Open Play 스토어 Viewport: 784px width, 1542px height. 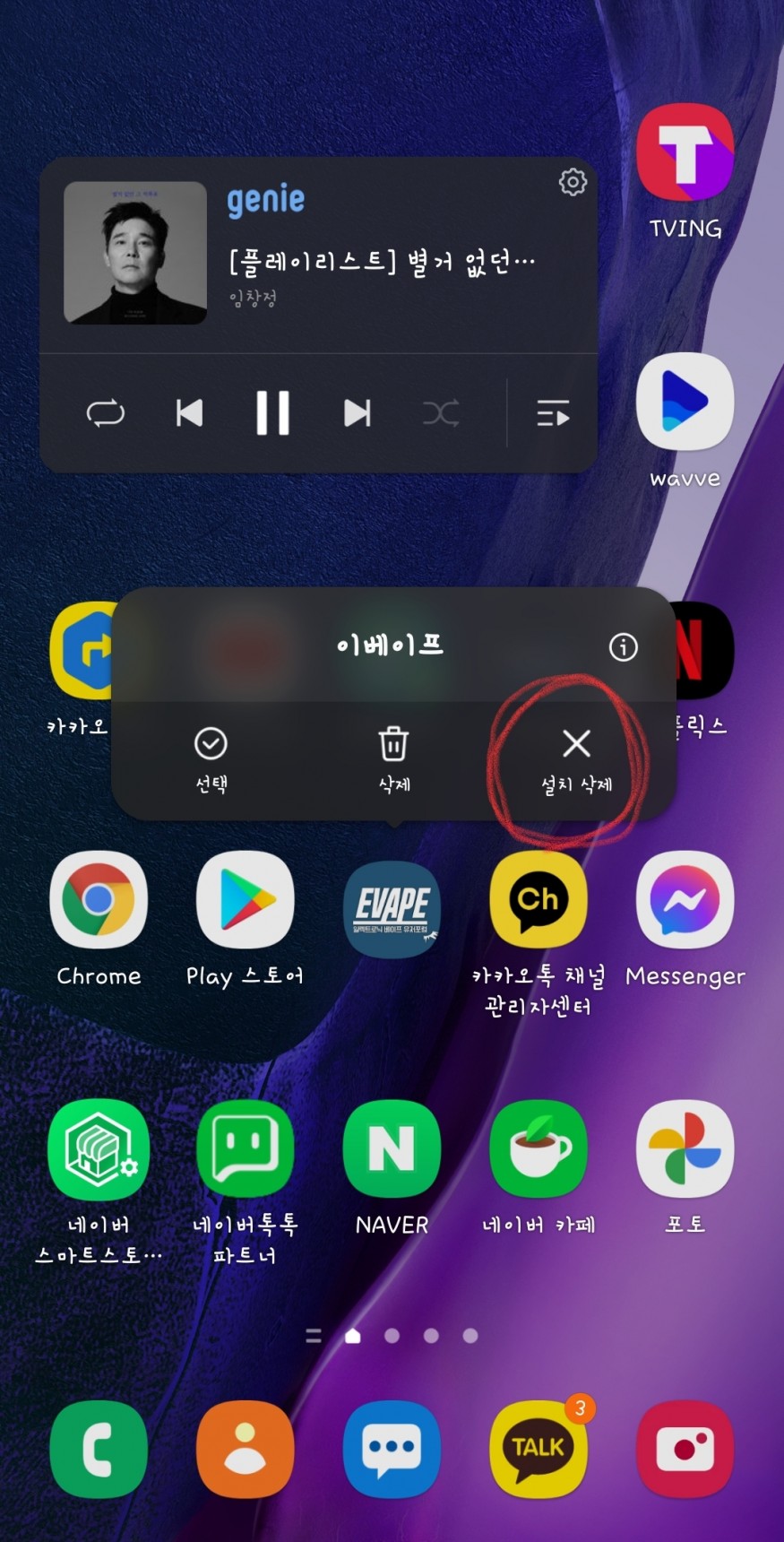click(x=245, y=900)
